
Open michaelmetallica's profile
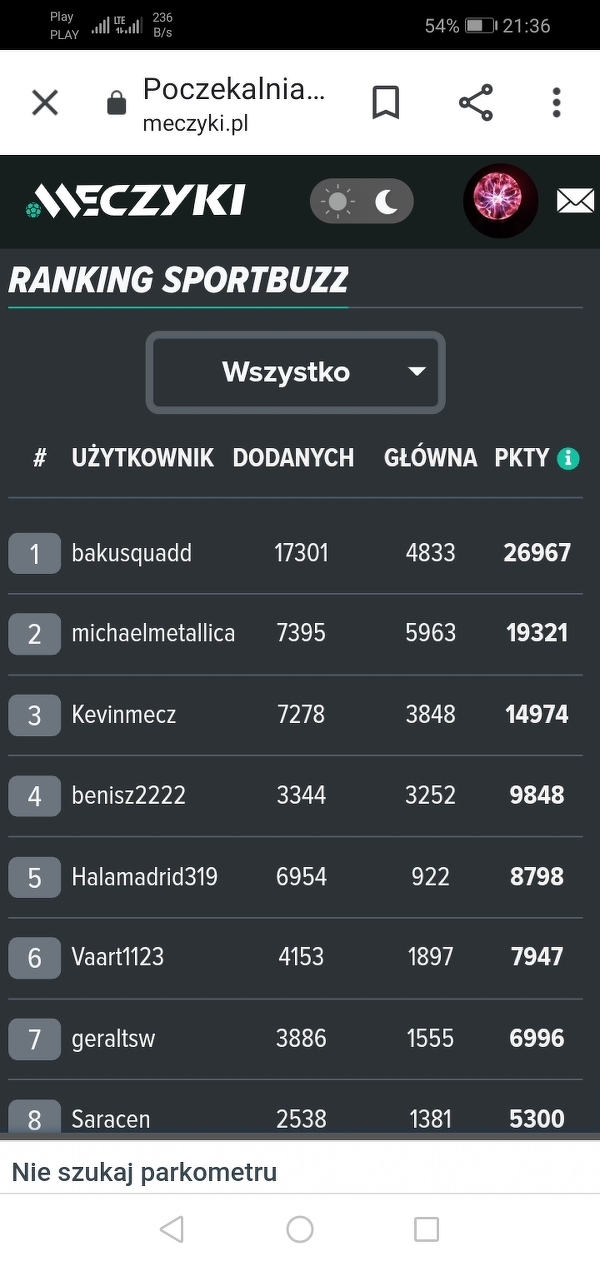[153, 633]
